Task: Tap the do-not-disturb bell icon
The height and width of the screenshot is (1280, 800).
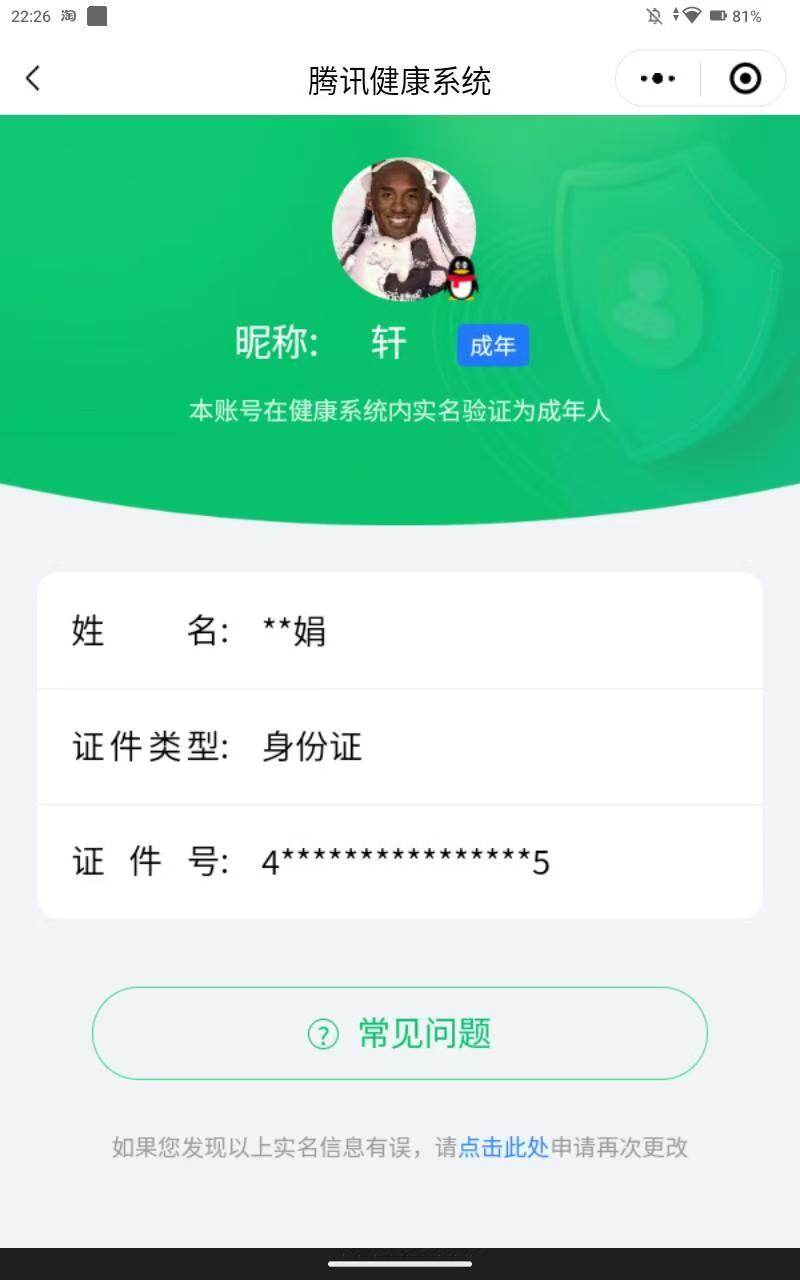Action: pyautogui.click(x=654, y=15)
